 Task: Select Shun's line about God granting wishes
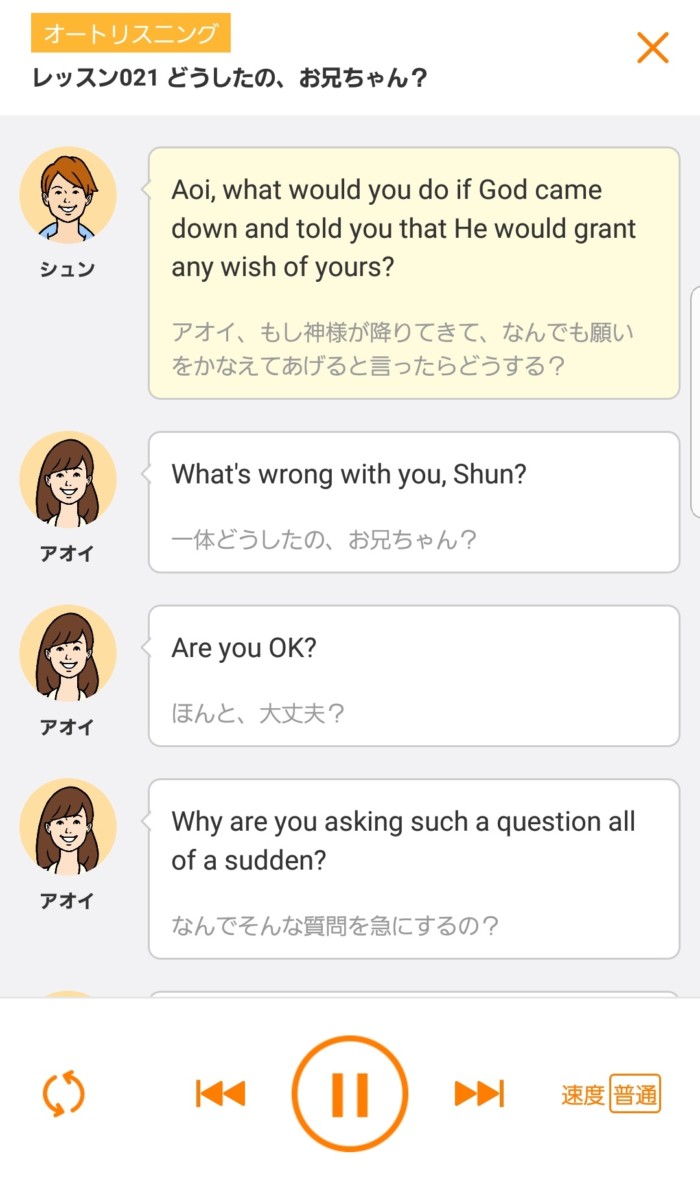414,273
